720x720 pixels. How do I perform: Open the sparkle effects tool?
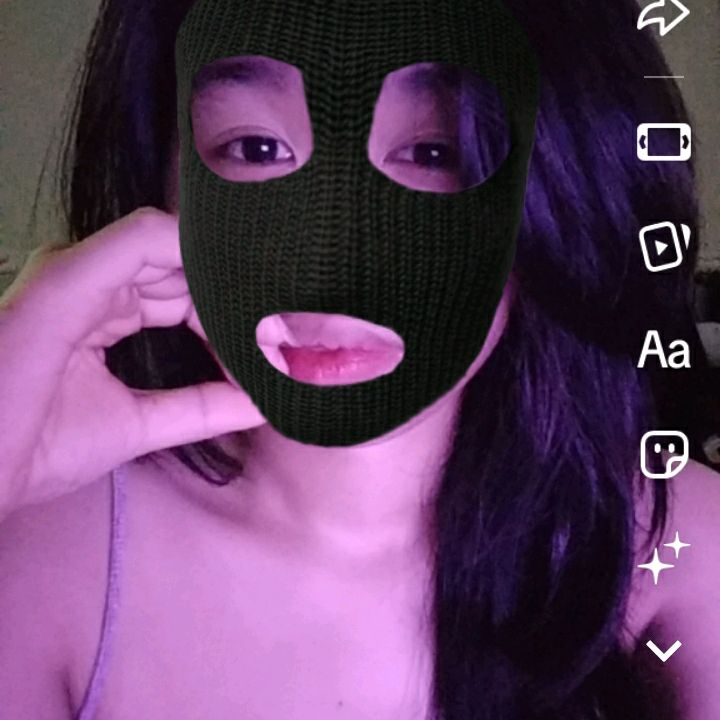click(664, 558)
